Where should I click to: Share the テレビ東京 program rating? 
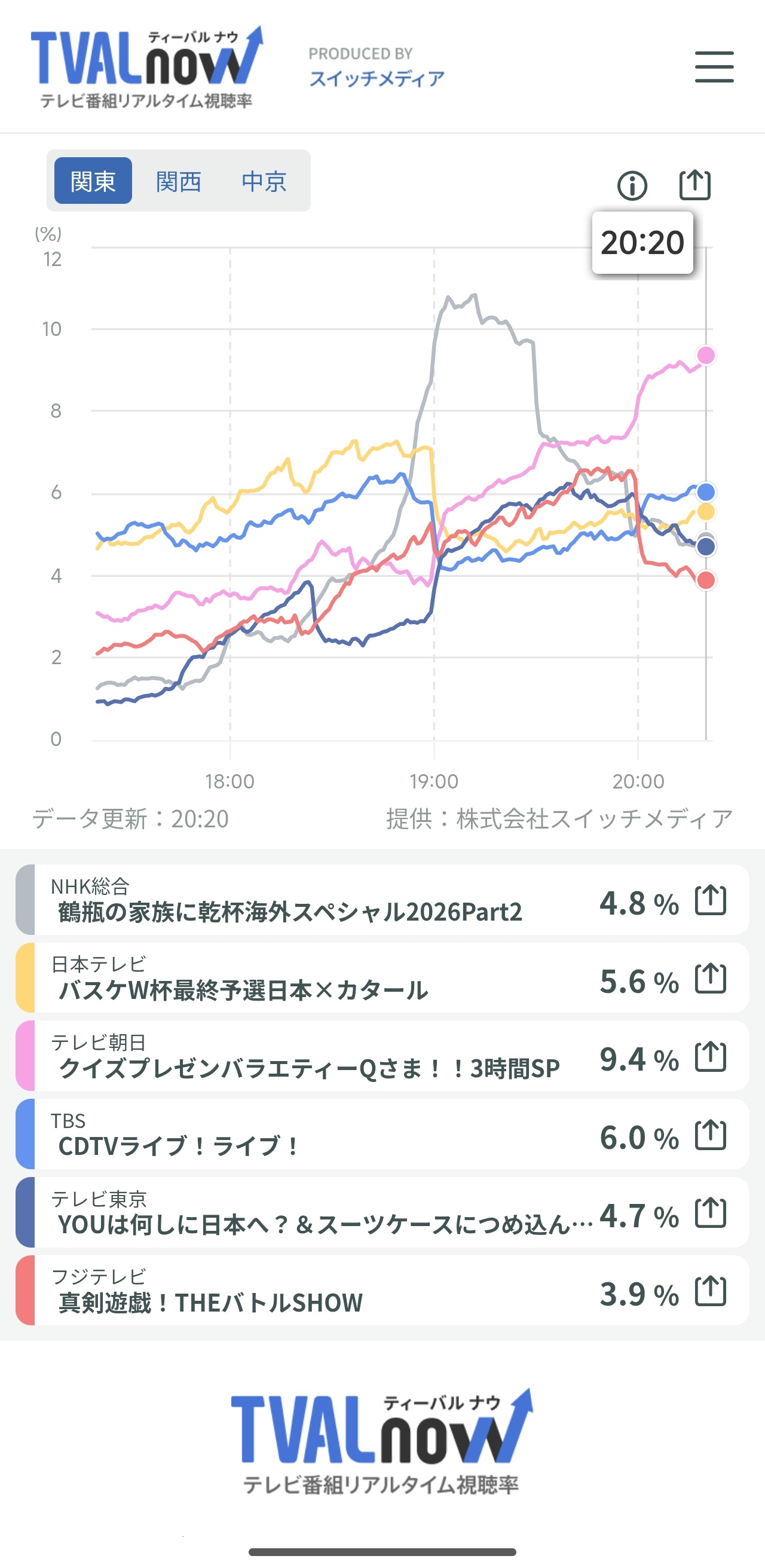point(710,1212)
